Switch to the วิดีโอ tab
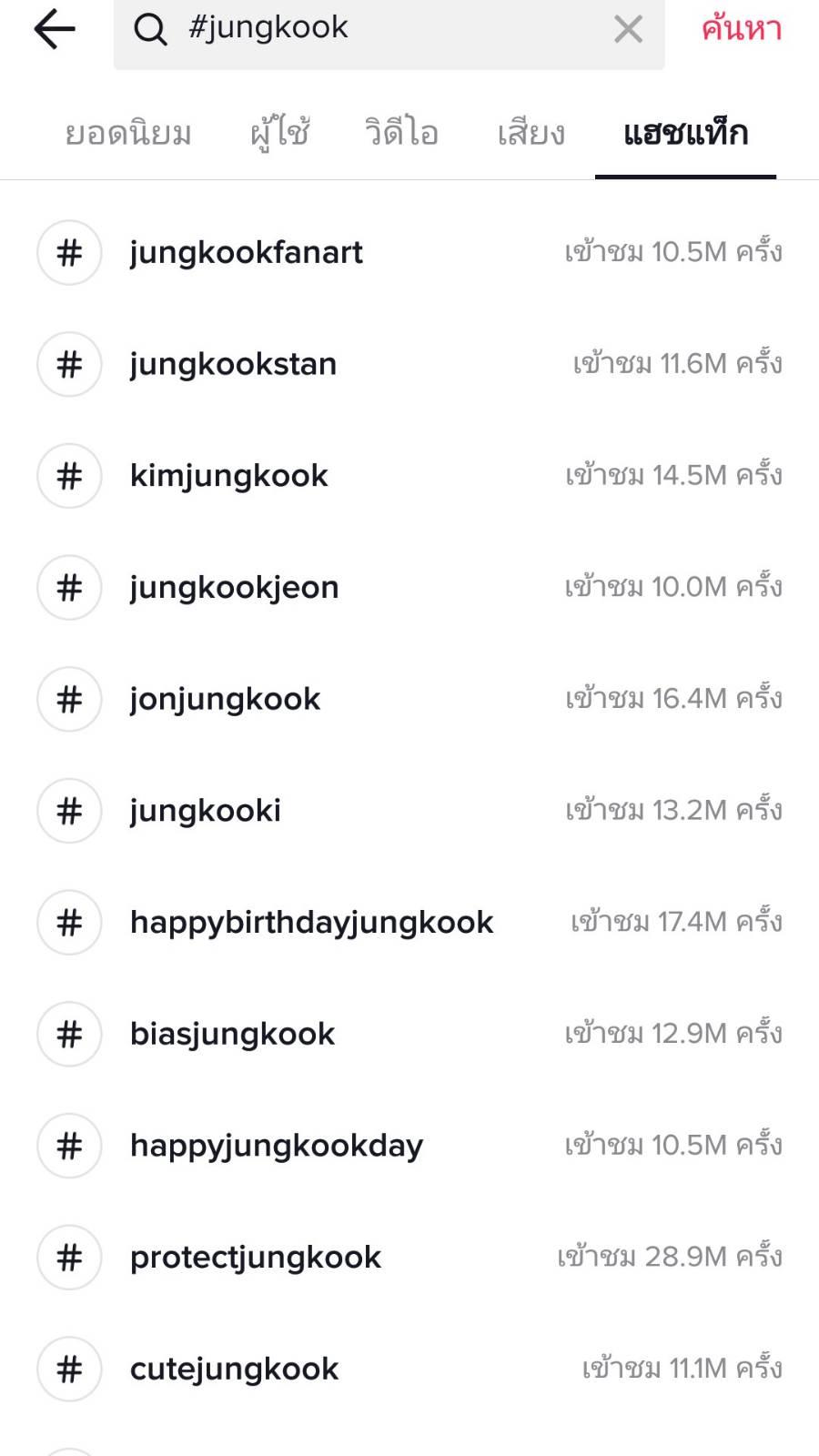The height and width of the screenshot is (1456, 819). 401,134
